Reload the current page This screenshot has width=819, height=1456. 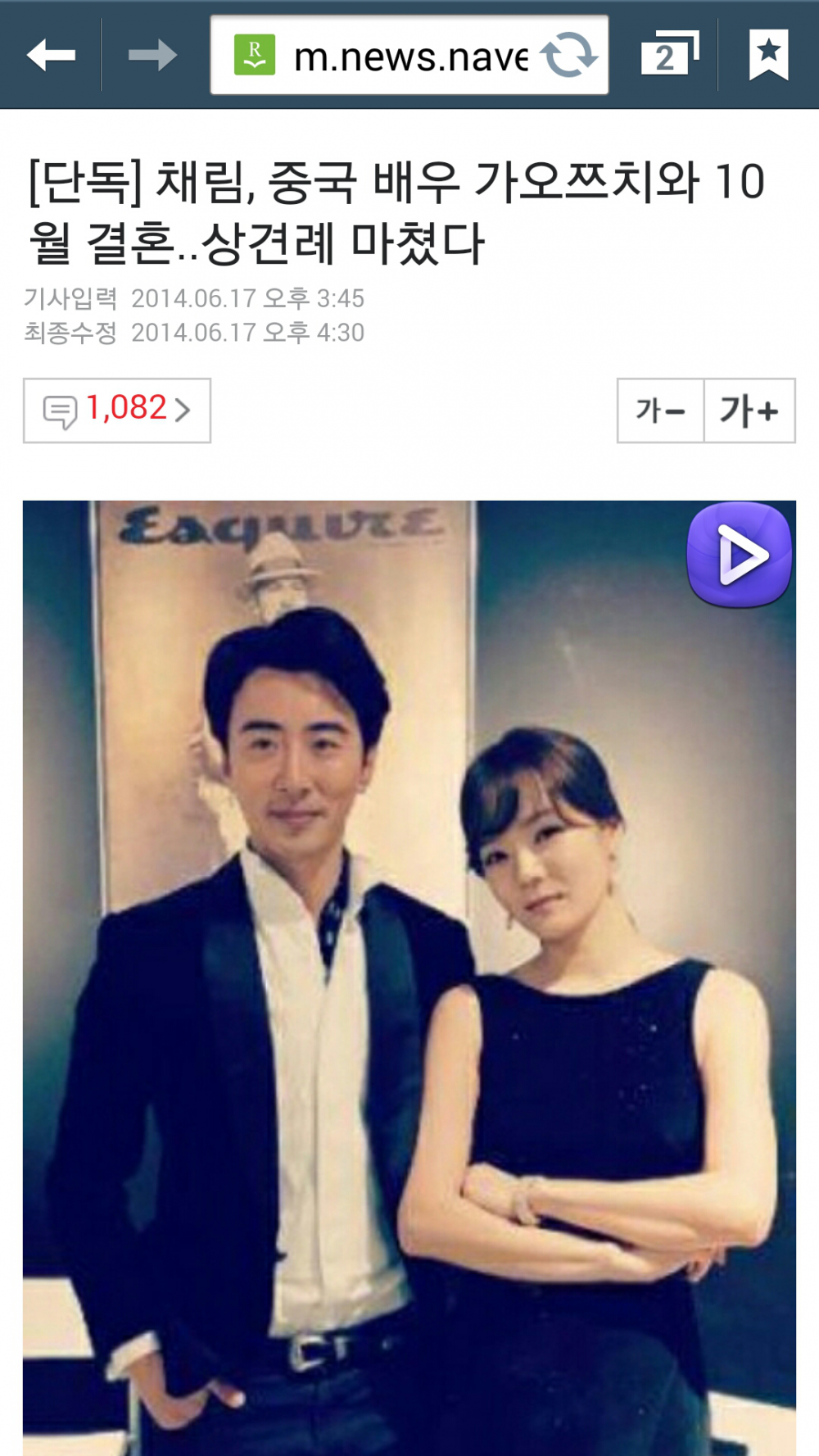pos(568,56)
